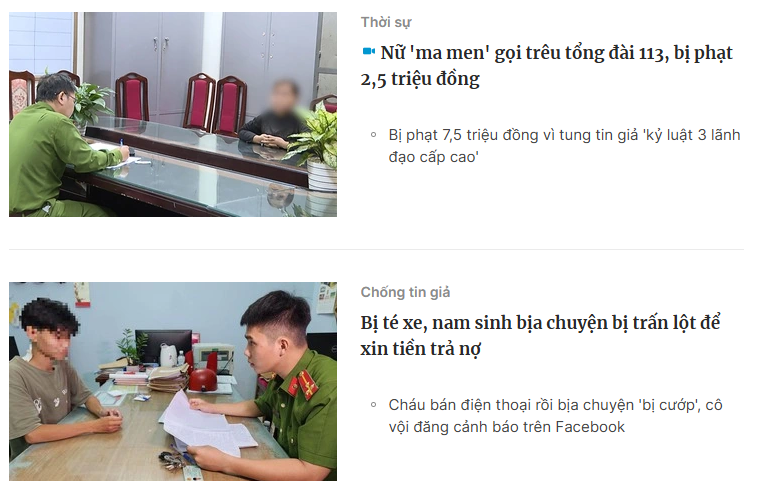Open the photo of the officer at the glass table
This screenshot has height=481, width=766.
point(173,114)
